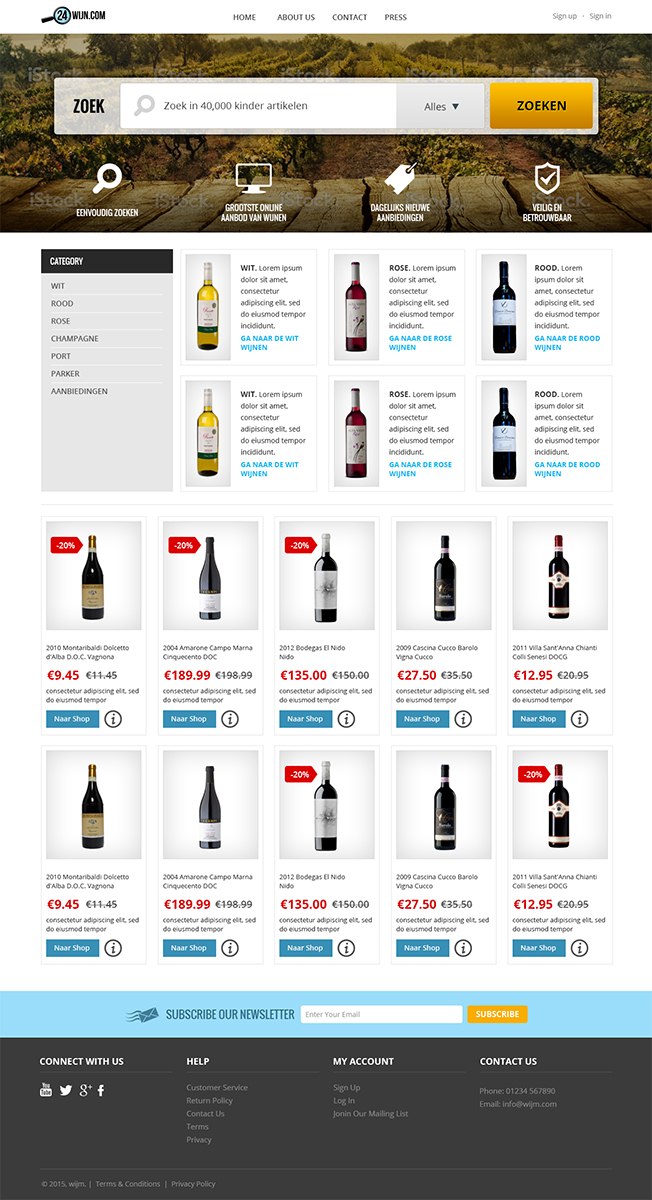Enter email in newsletter field
This screenshot has height=1200, width=652.
(x=380, y=1014)
